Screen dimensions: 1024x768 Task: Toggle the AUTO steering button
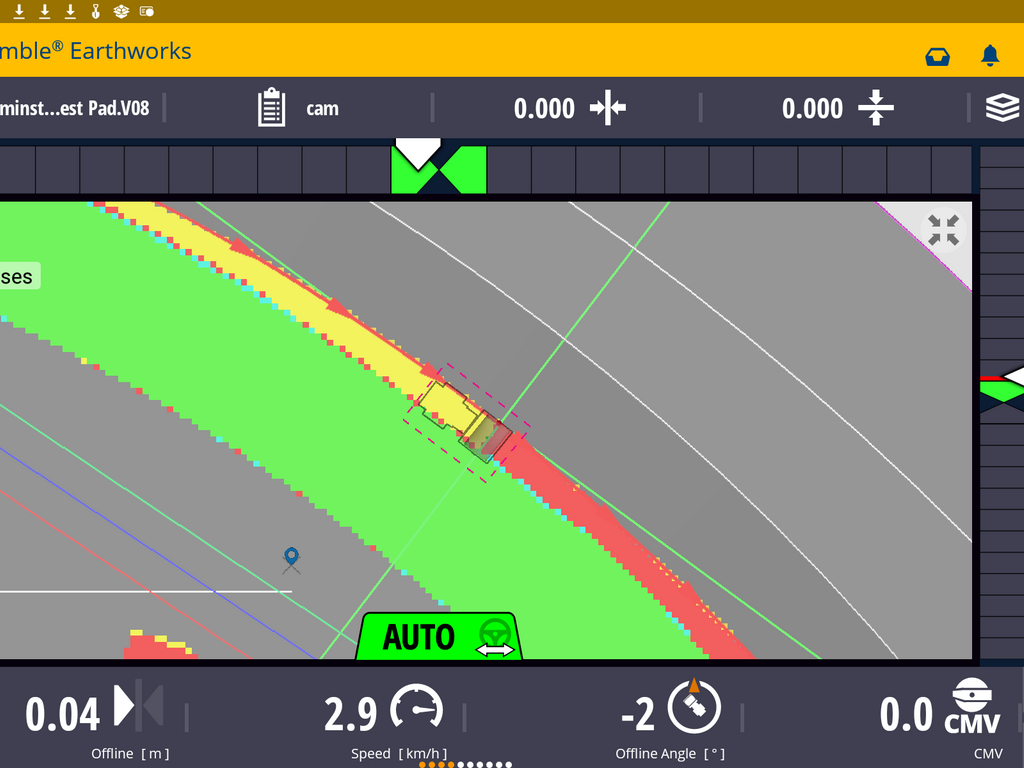(x=438, y=637)
